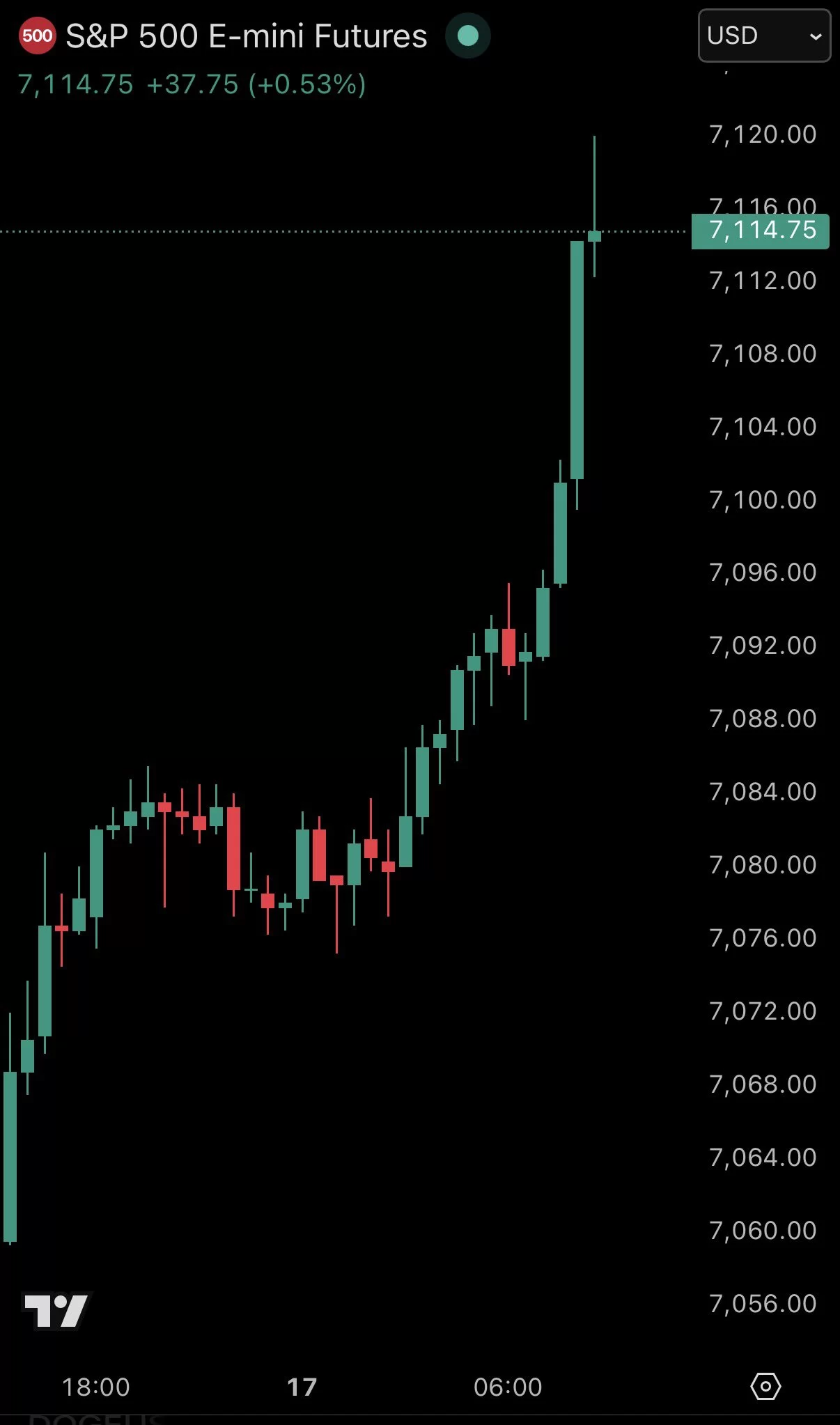Open the TradingView logo link

[56, 1311]
